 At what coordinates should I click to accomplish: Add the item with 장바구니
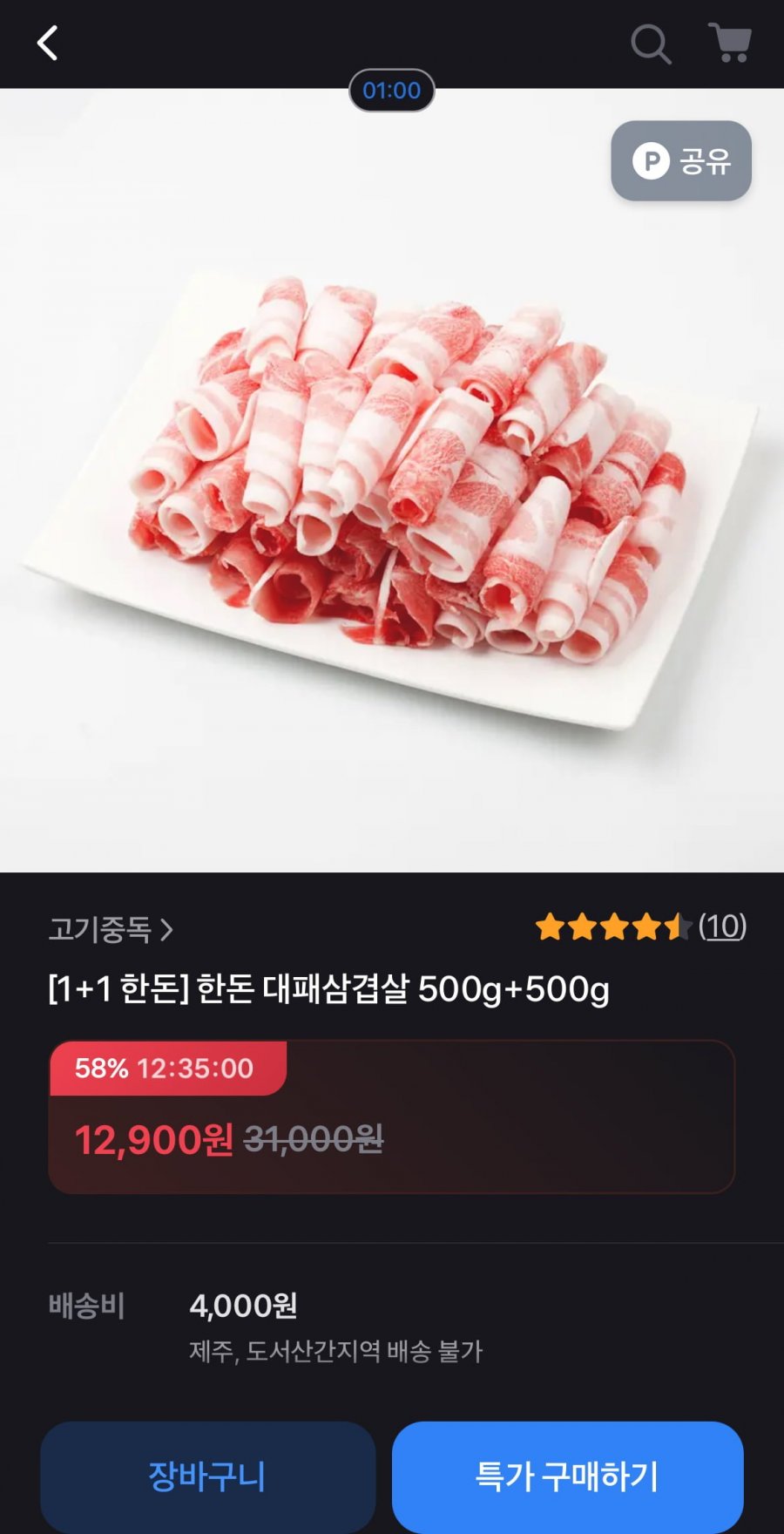[x=207, y=1476]
